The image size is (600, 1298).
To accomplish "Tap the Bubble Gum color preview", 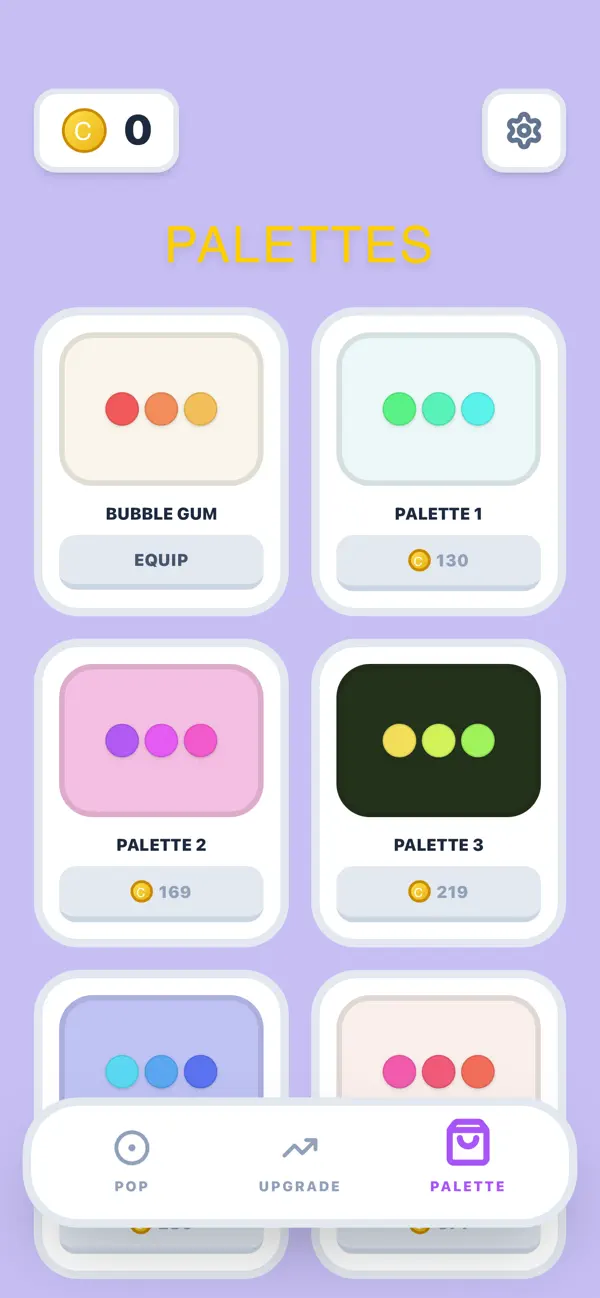I will pos(161,409).
